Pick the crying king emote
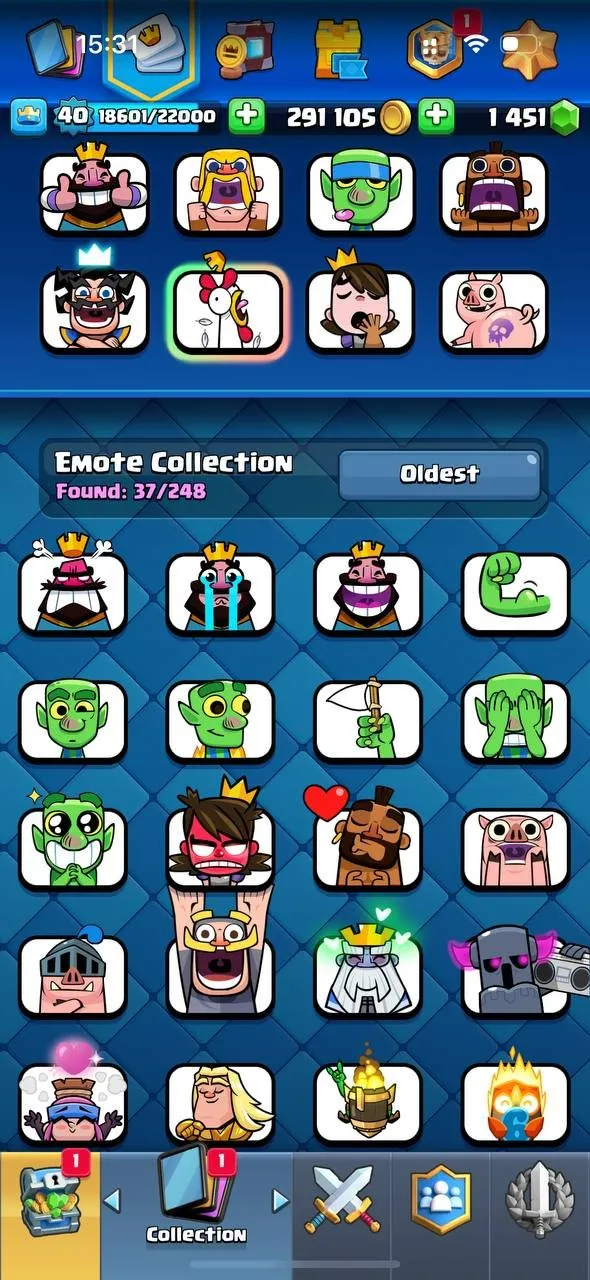 220,592
